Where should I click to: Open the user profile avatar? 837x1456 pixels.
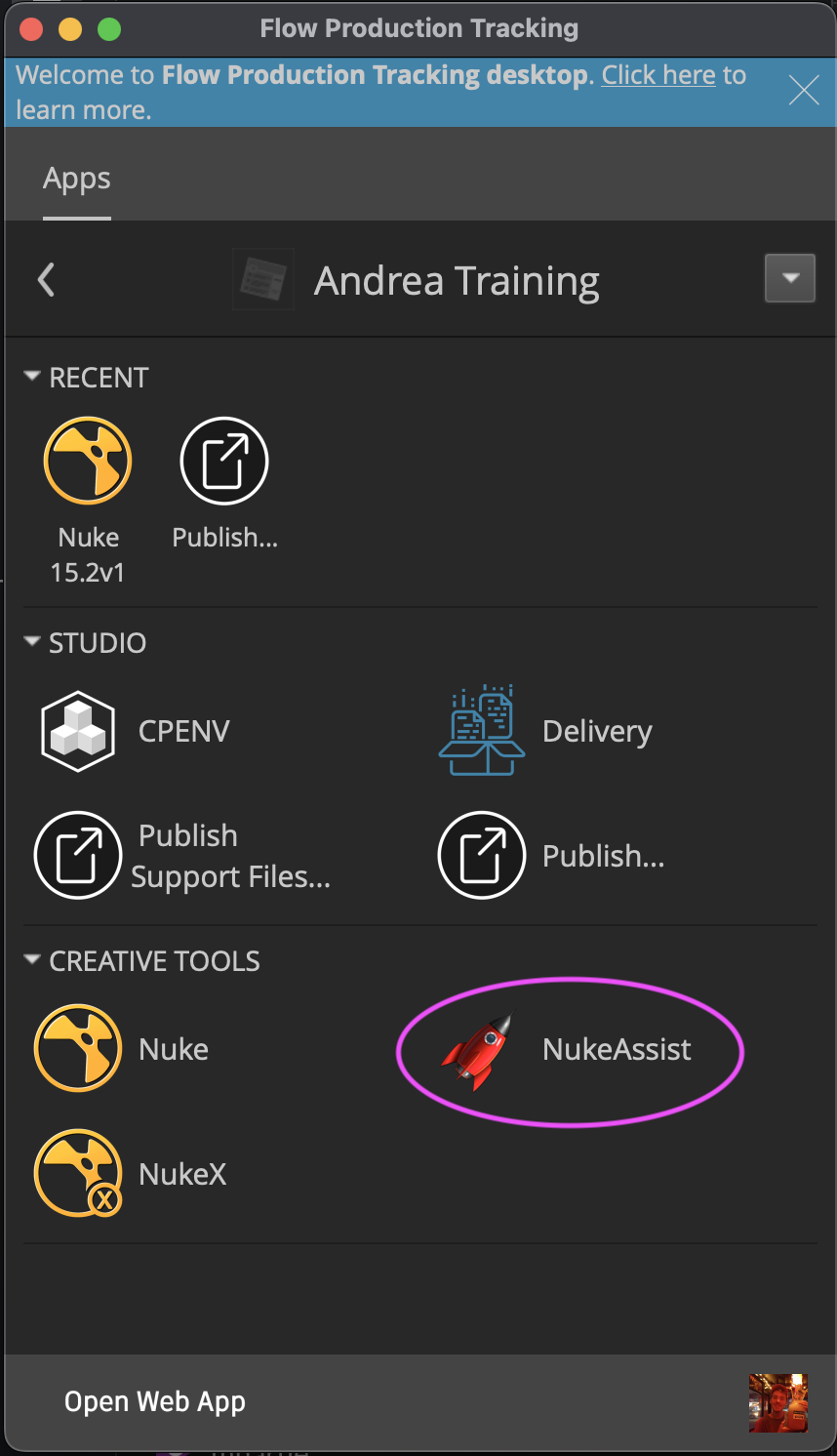click(x=777, y=1402)
